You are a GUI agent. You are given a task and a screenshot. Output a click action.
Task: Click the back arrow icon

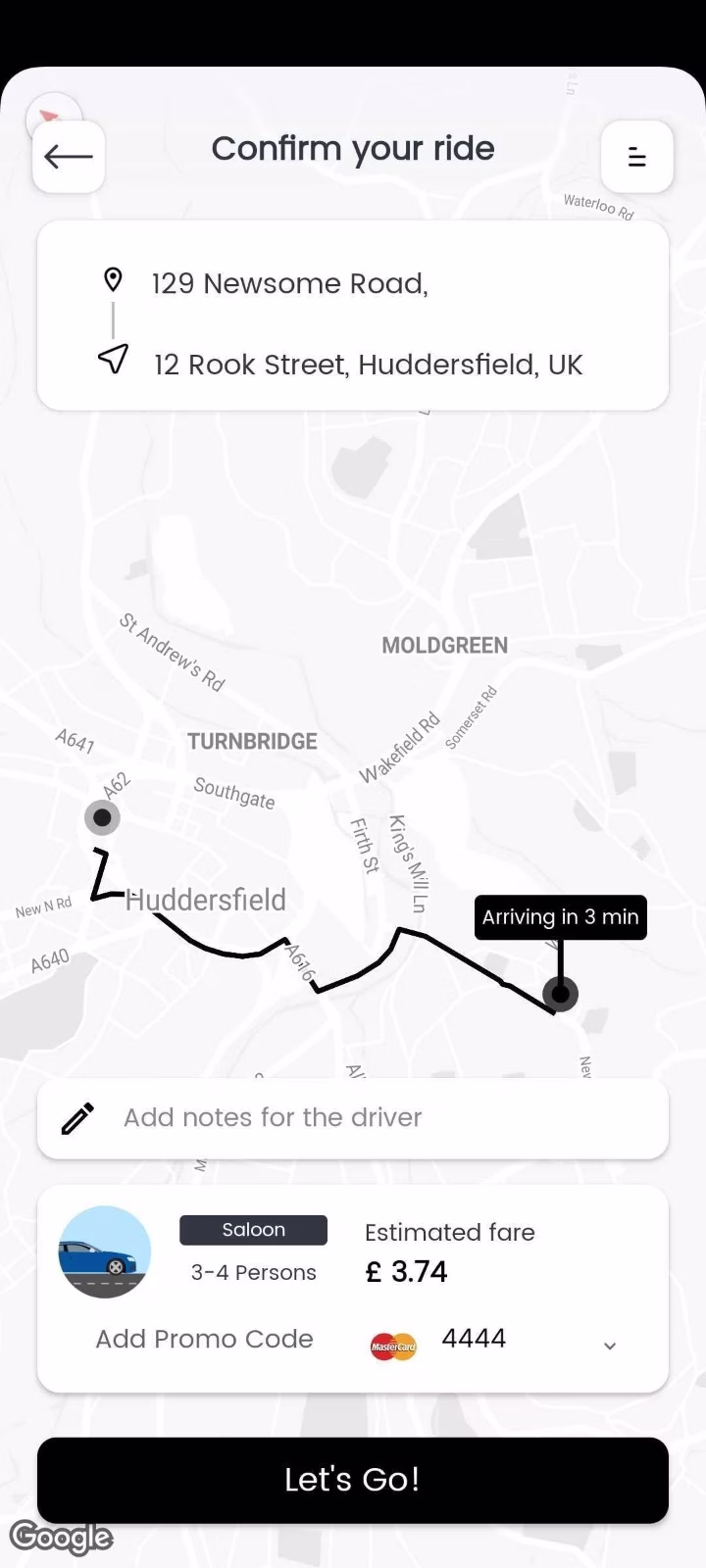tap(68, 157)
